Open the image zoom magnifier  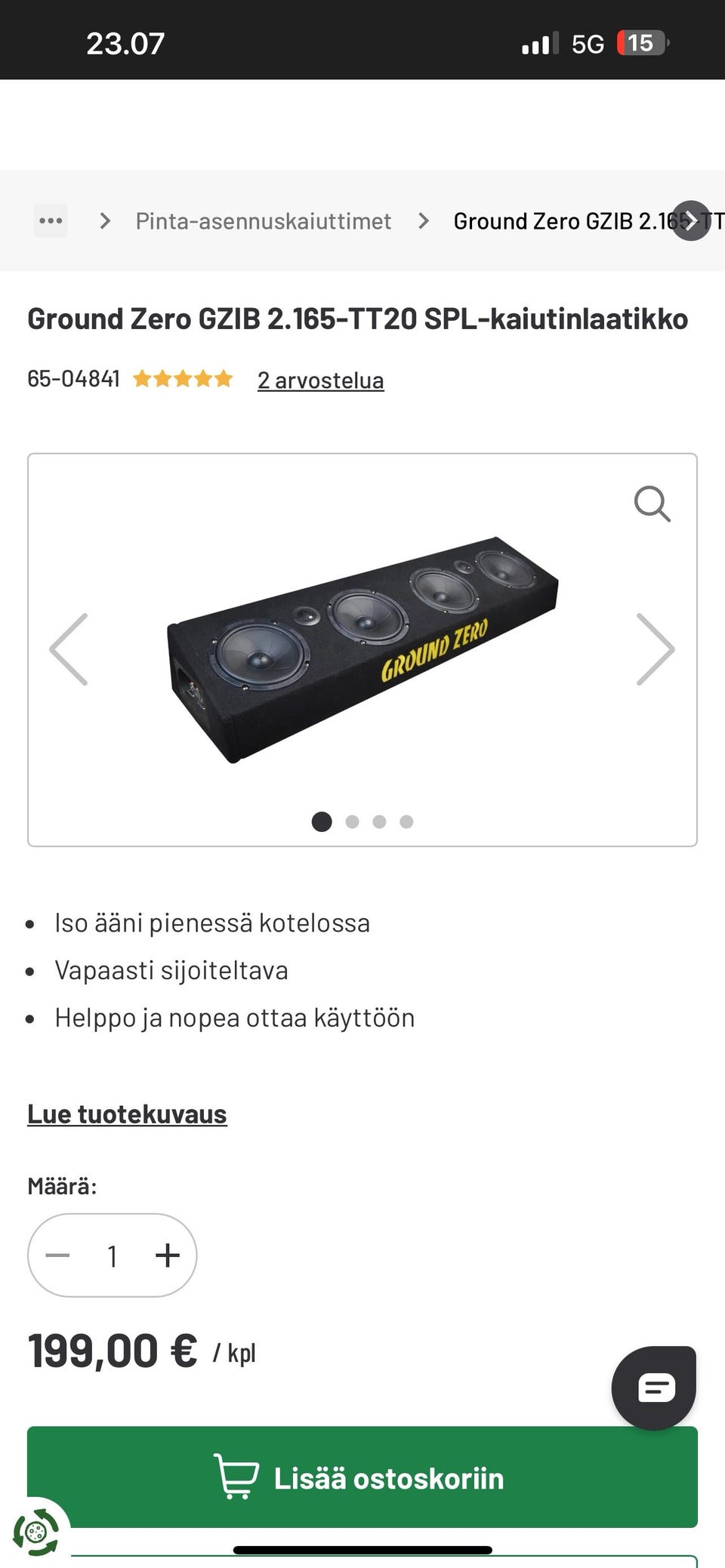652,504
